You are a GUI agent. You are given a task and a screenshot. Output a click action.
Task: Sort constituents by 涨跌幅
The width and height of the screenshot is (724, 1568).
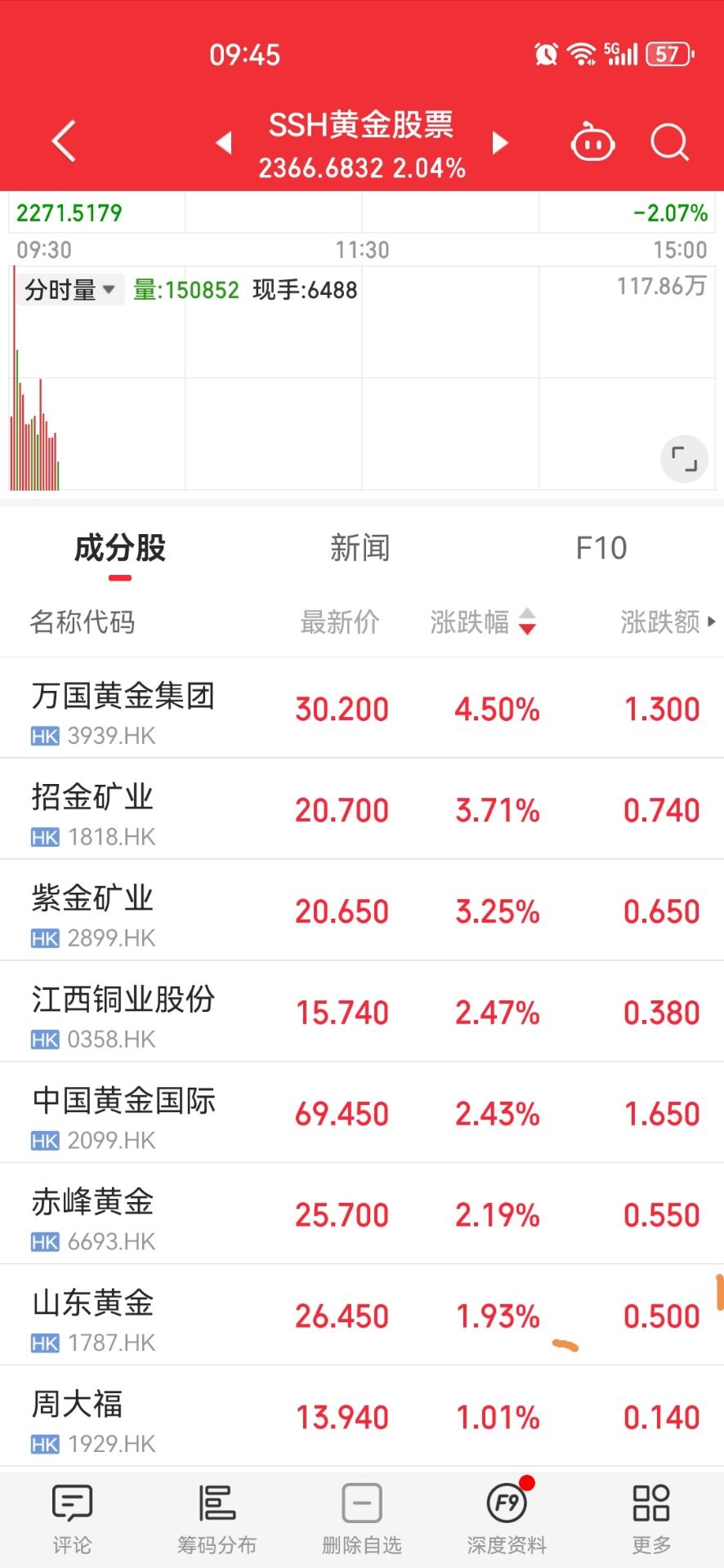482,622
